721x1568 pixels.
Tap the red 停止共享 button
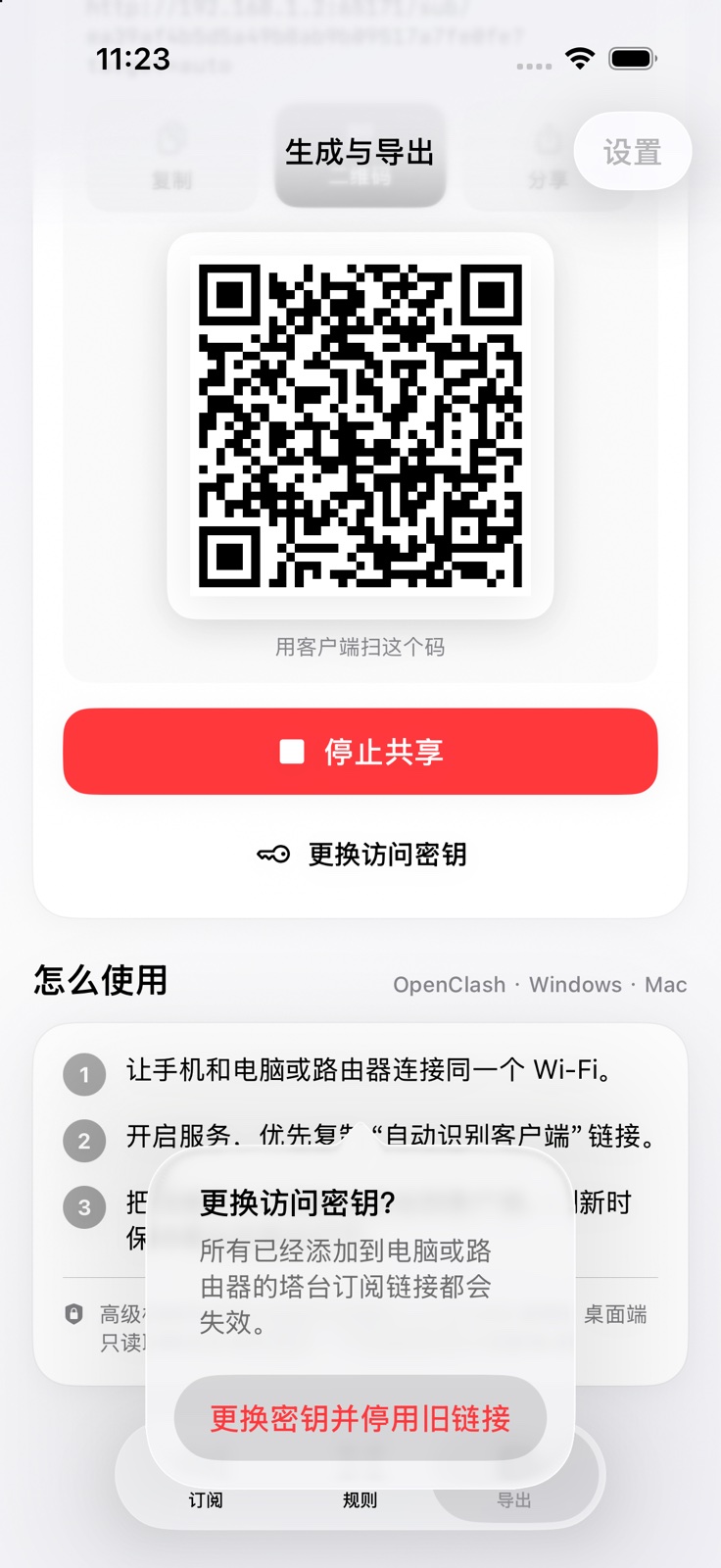[360, 752]
